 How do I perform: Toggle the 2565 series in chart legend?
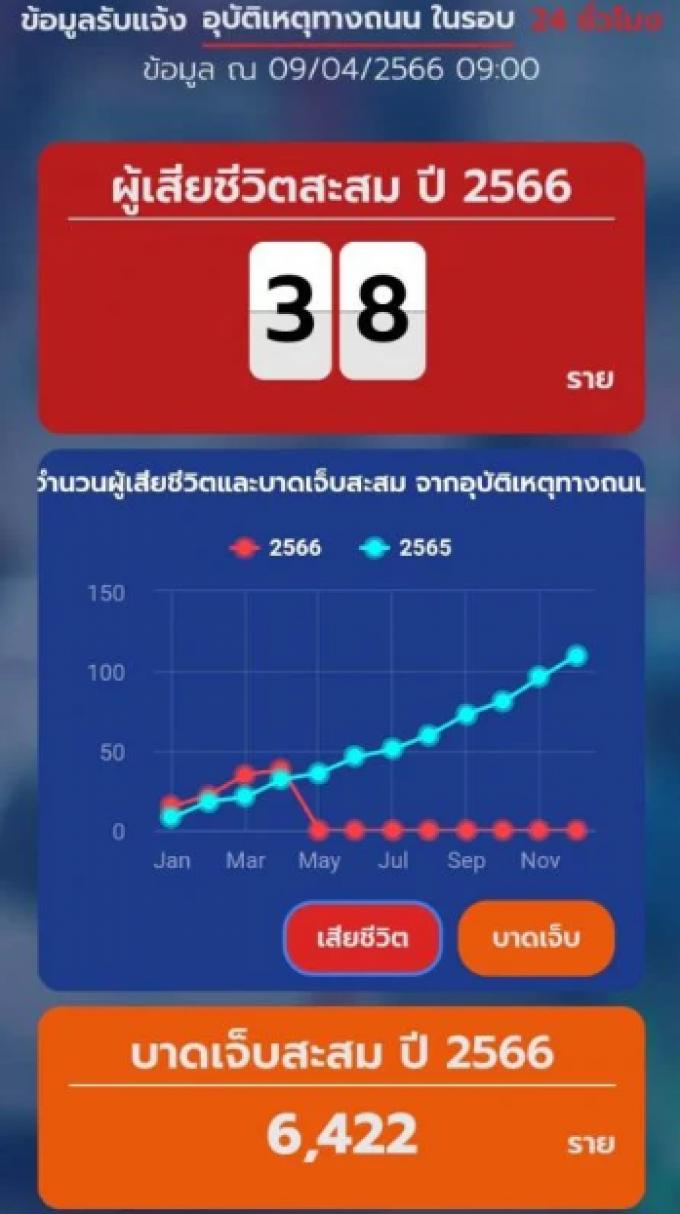point(405,548)
